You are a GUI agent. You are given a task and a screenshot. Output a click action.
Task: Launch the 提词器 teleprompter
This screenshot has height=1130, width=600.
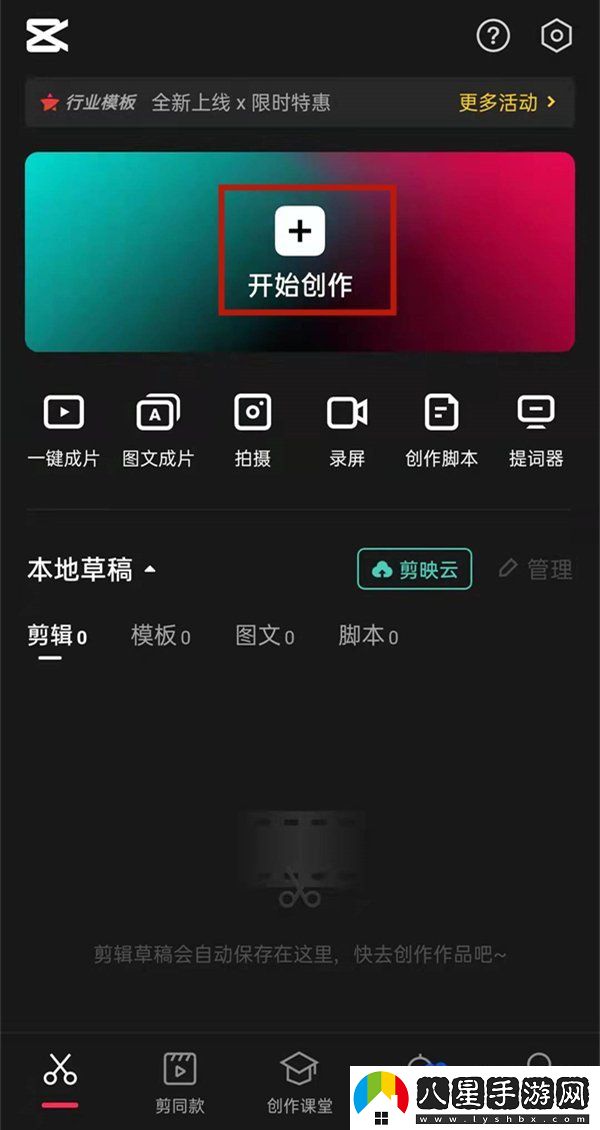[x=536, y=430]
